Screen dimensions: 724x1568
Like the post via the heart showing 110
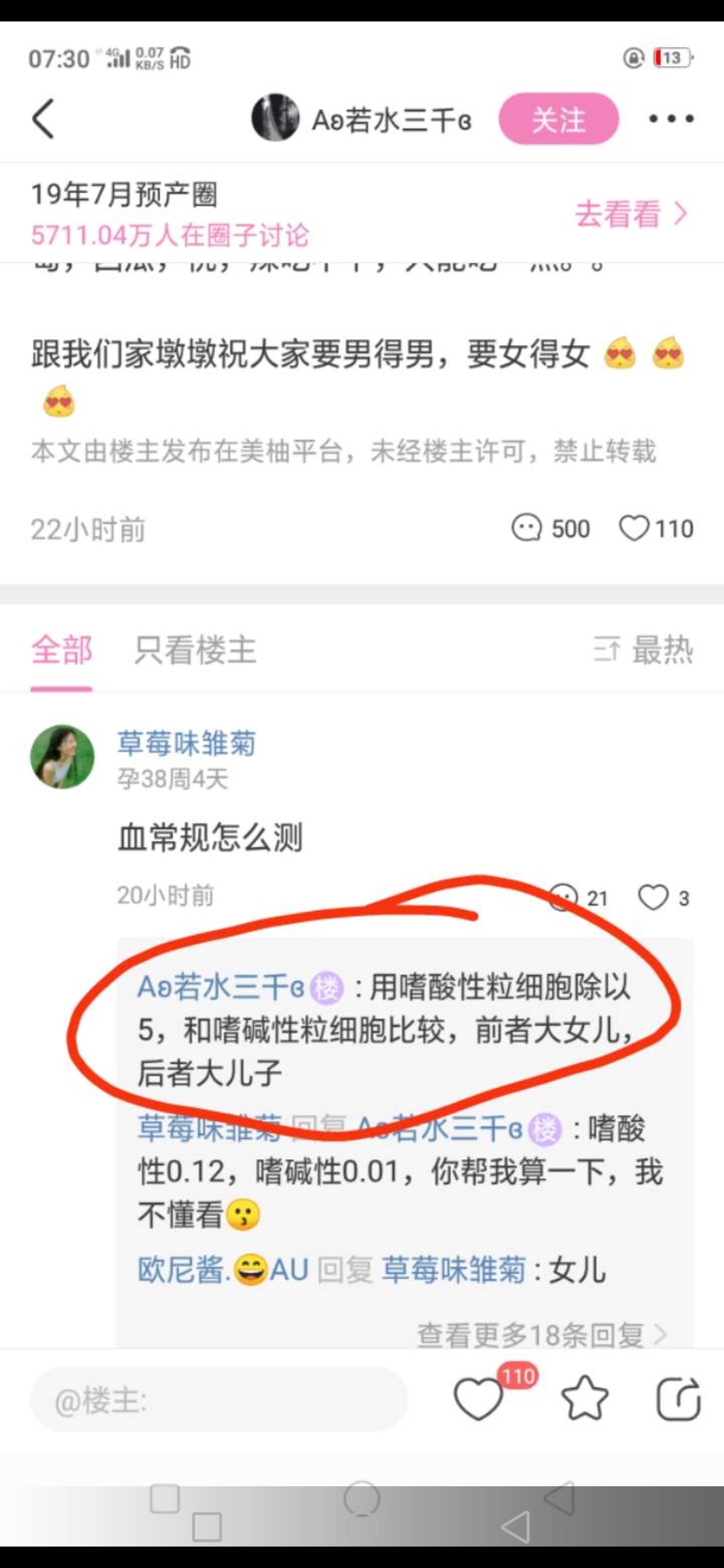click(x=656, y=529)
